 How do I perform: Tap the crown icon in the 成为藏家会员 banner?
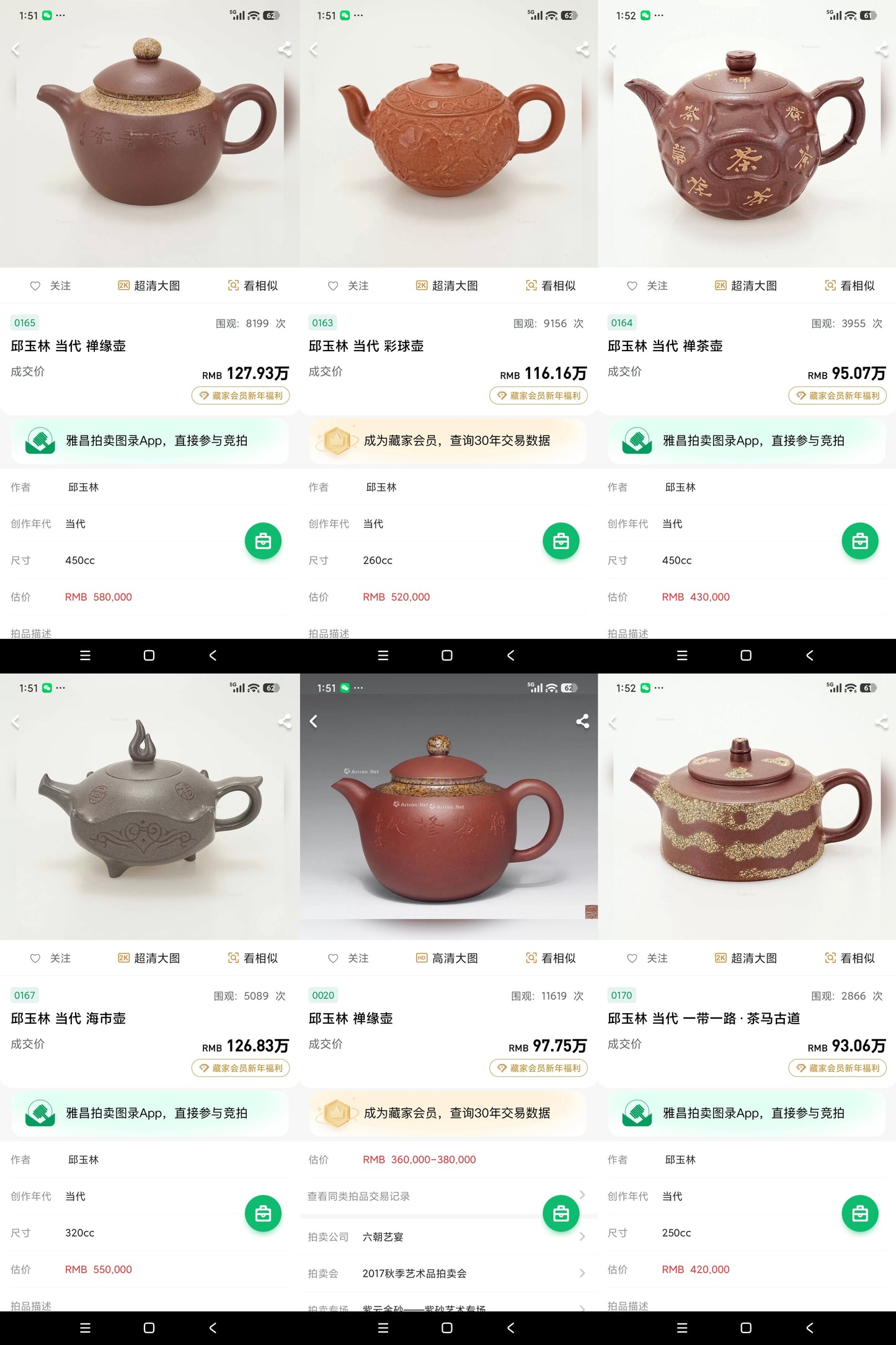[x=337, y=441]
